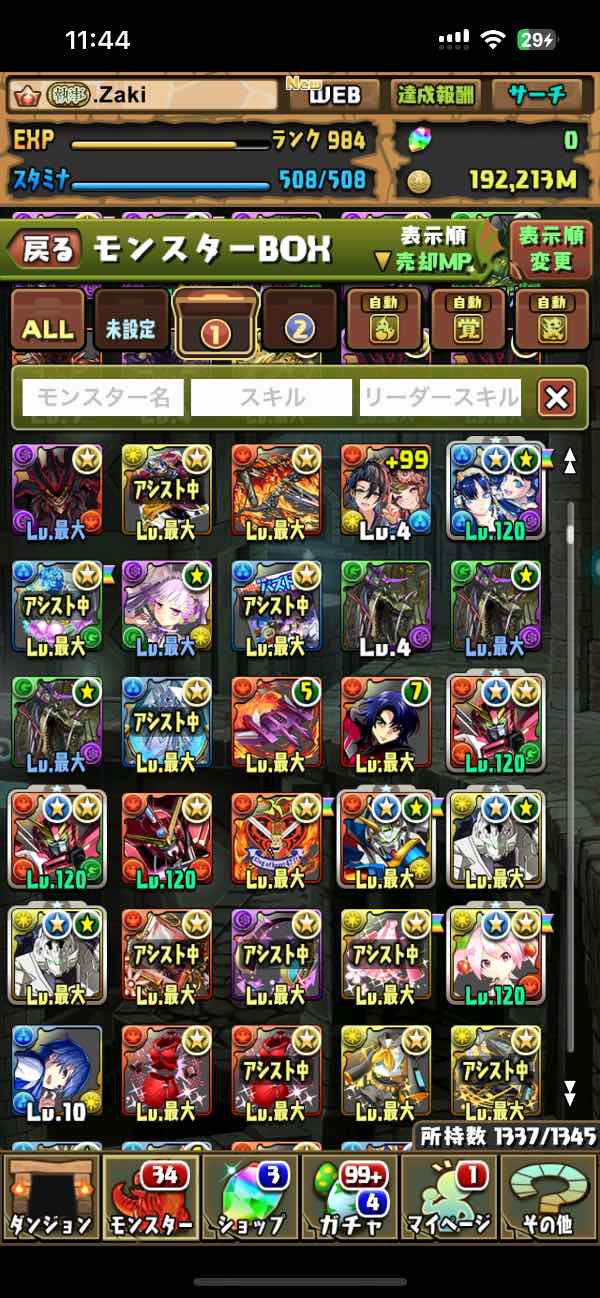
Task: Switch to box folder 2 tab
Action: (301, 326)
